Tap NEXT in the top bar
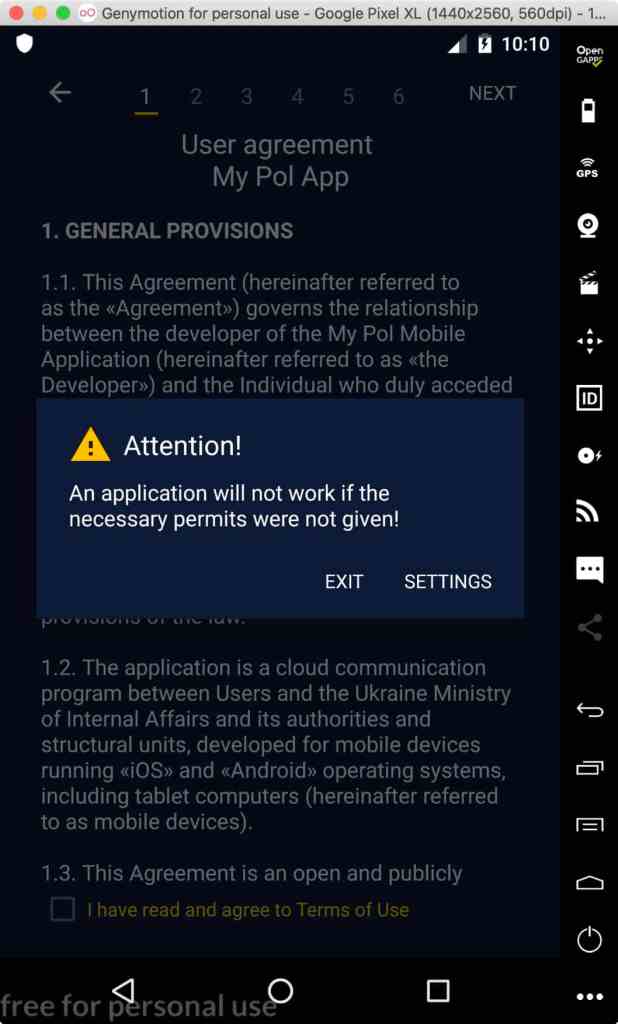Screen dimensions: 618x1024 pos(492,93)
